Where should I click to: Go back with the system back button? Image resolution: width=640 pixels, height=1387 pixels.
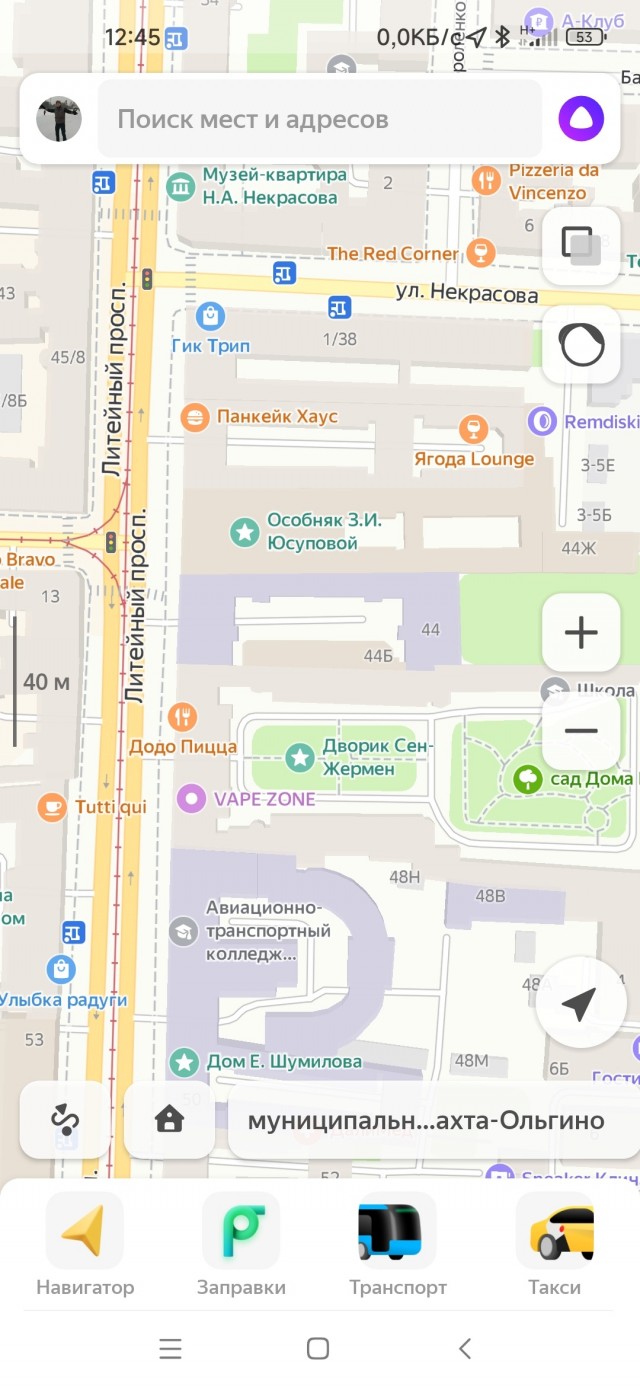click(x=464, y=1348)
